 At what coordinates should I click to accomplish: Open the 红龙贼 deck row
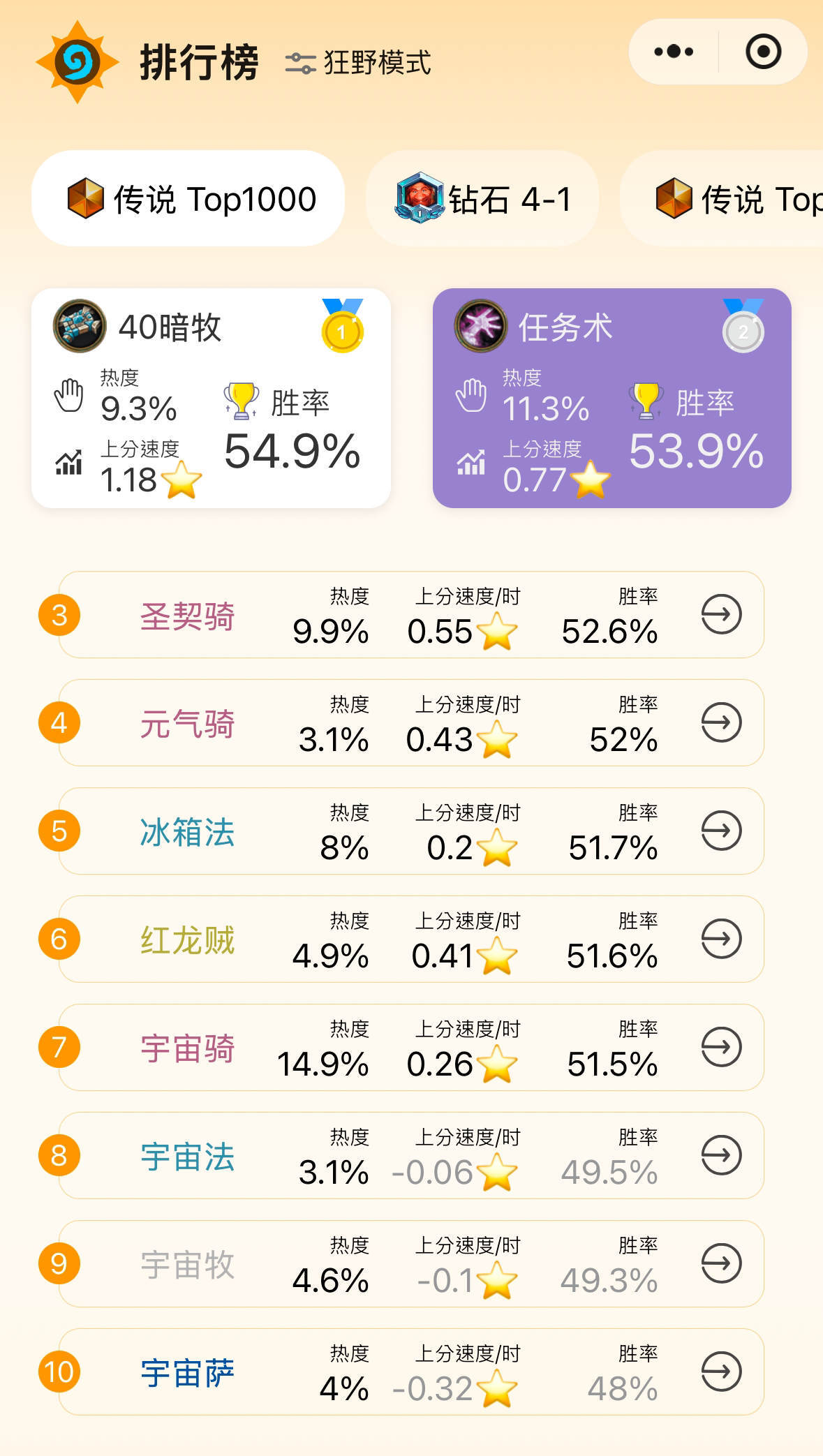coord(410,939)
